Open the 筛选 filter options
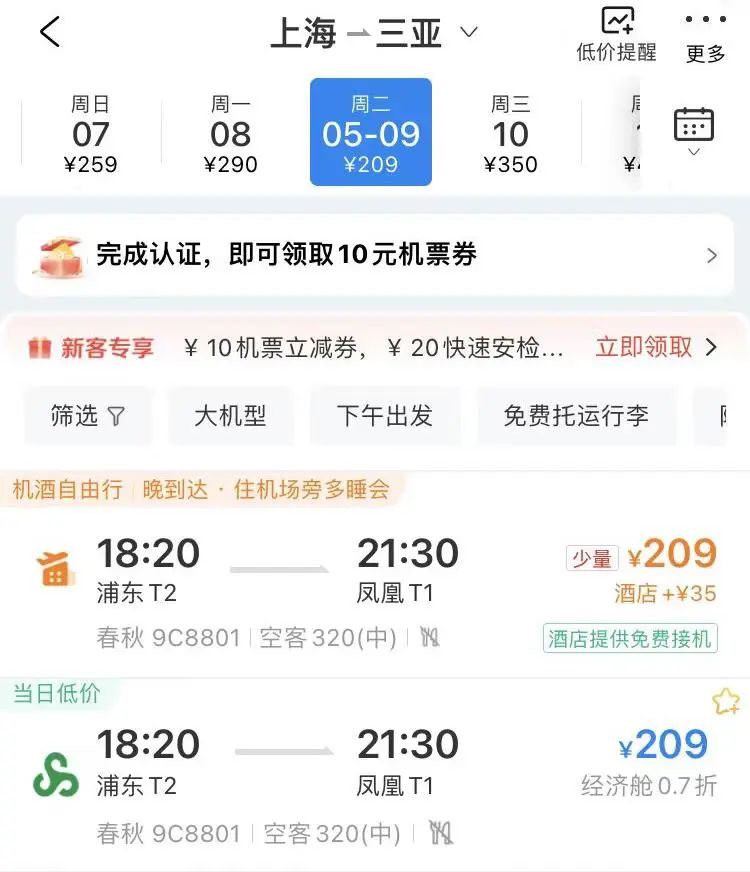Screen dimensions: 750x872 (88, 416)
